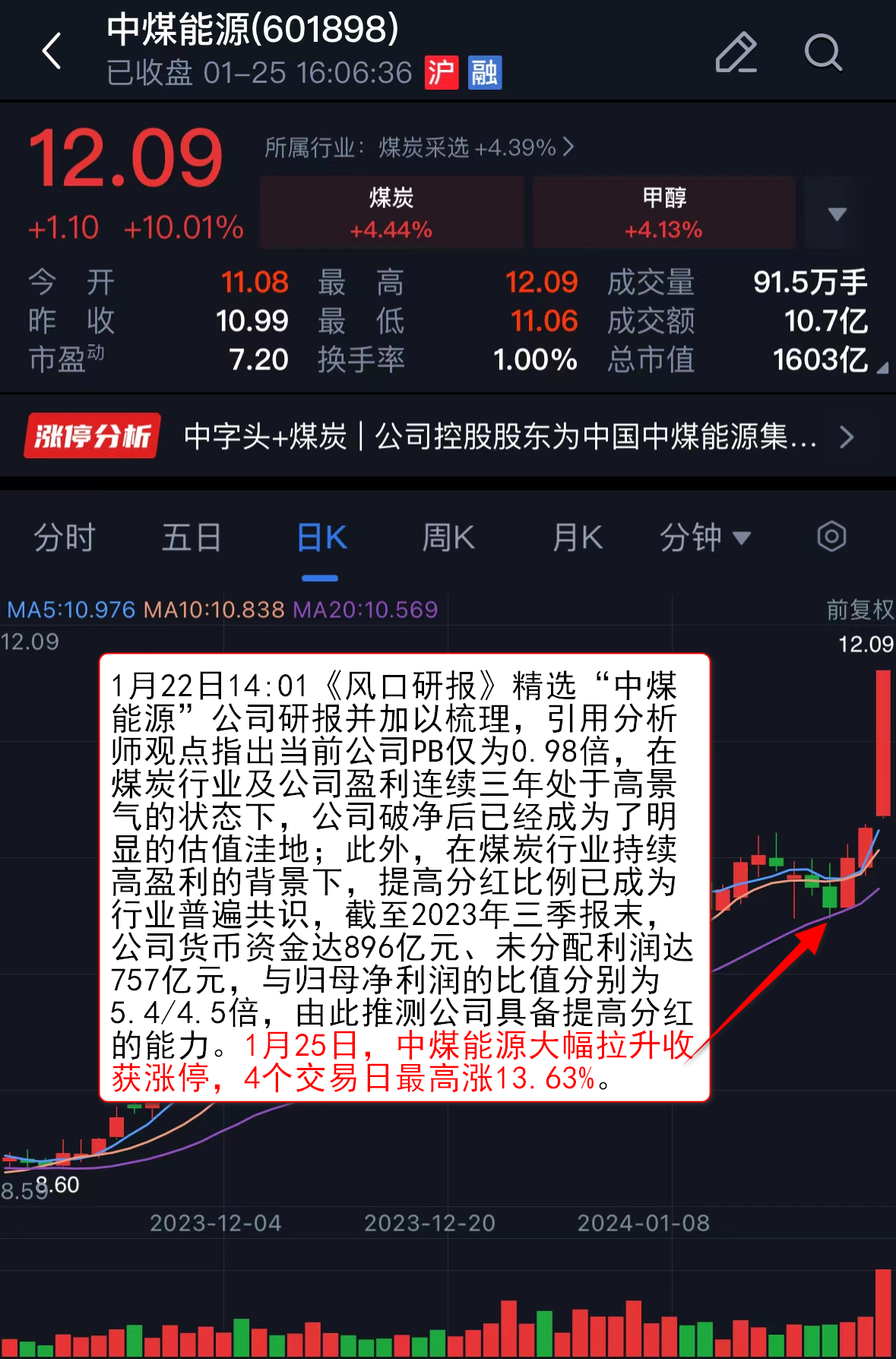
Task: Open the 煤炭 sector chip
Action: [x=391, y=212]
